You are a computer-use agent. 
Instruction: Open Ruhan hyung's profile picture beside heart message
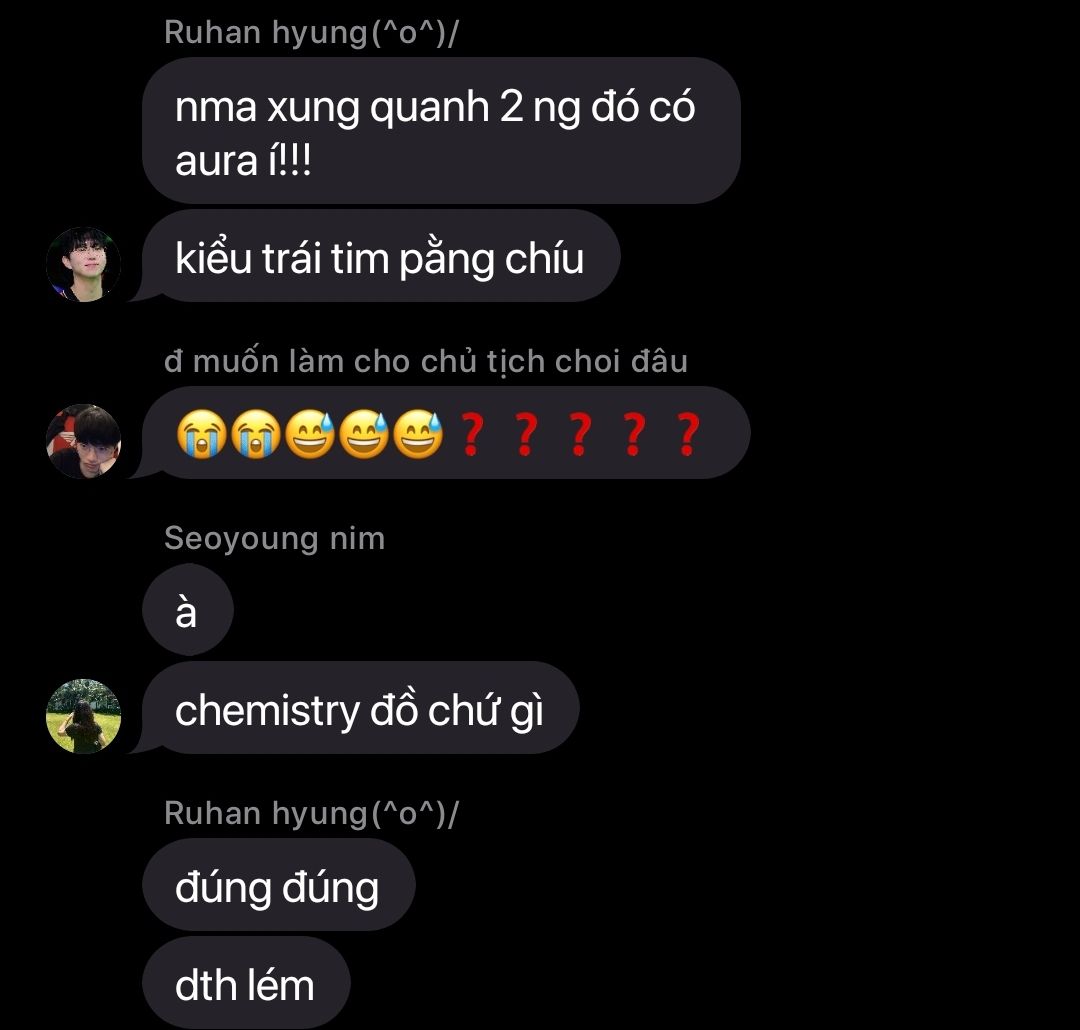click(84, 264)
